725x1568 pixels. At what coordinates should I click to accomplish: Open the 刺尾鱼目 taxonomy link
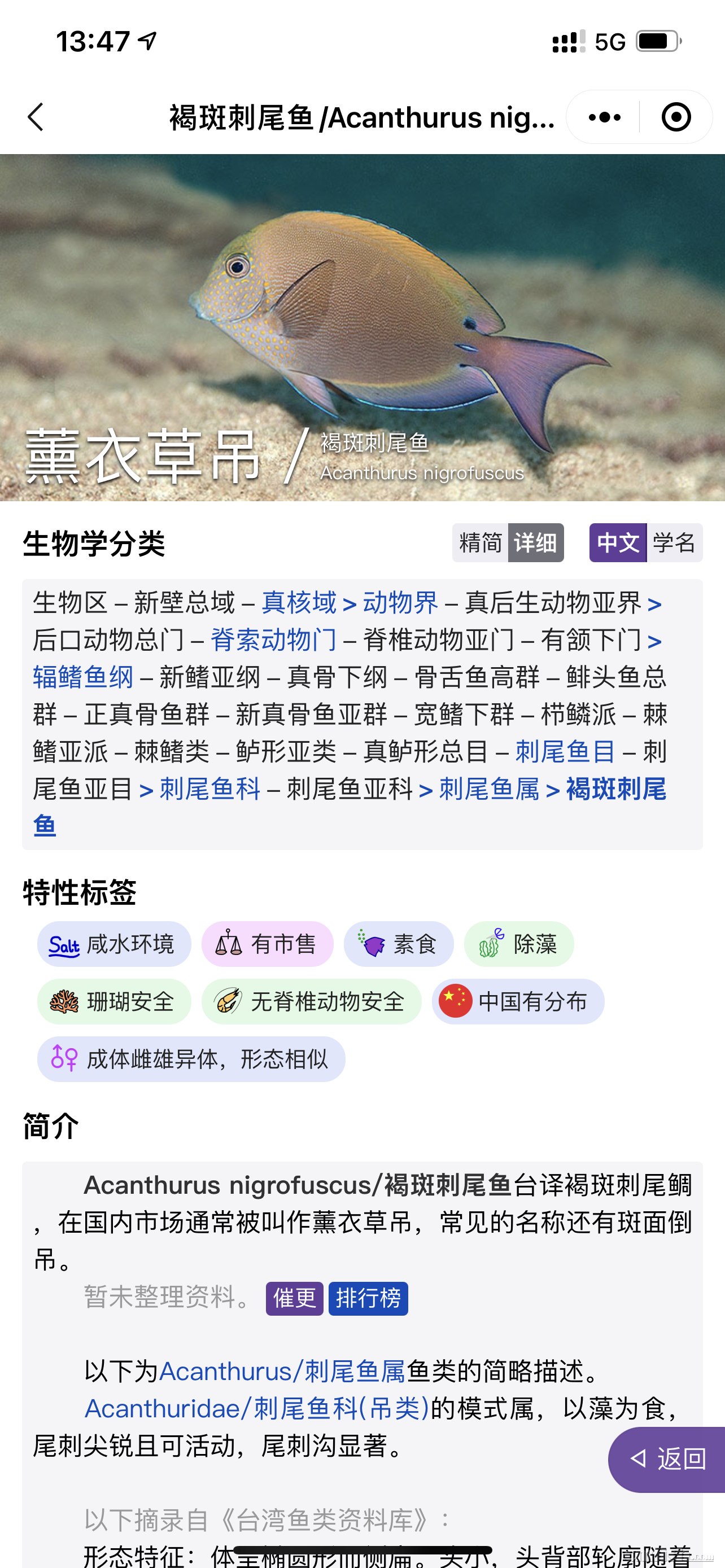565,752
